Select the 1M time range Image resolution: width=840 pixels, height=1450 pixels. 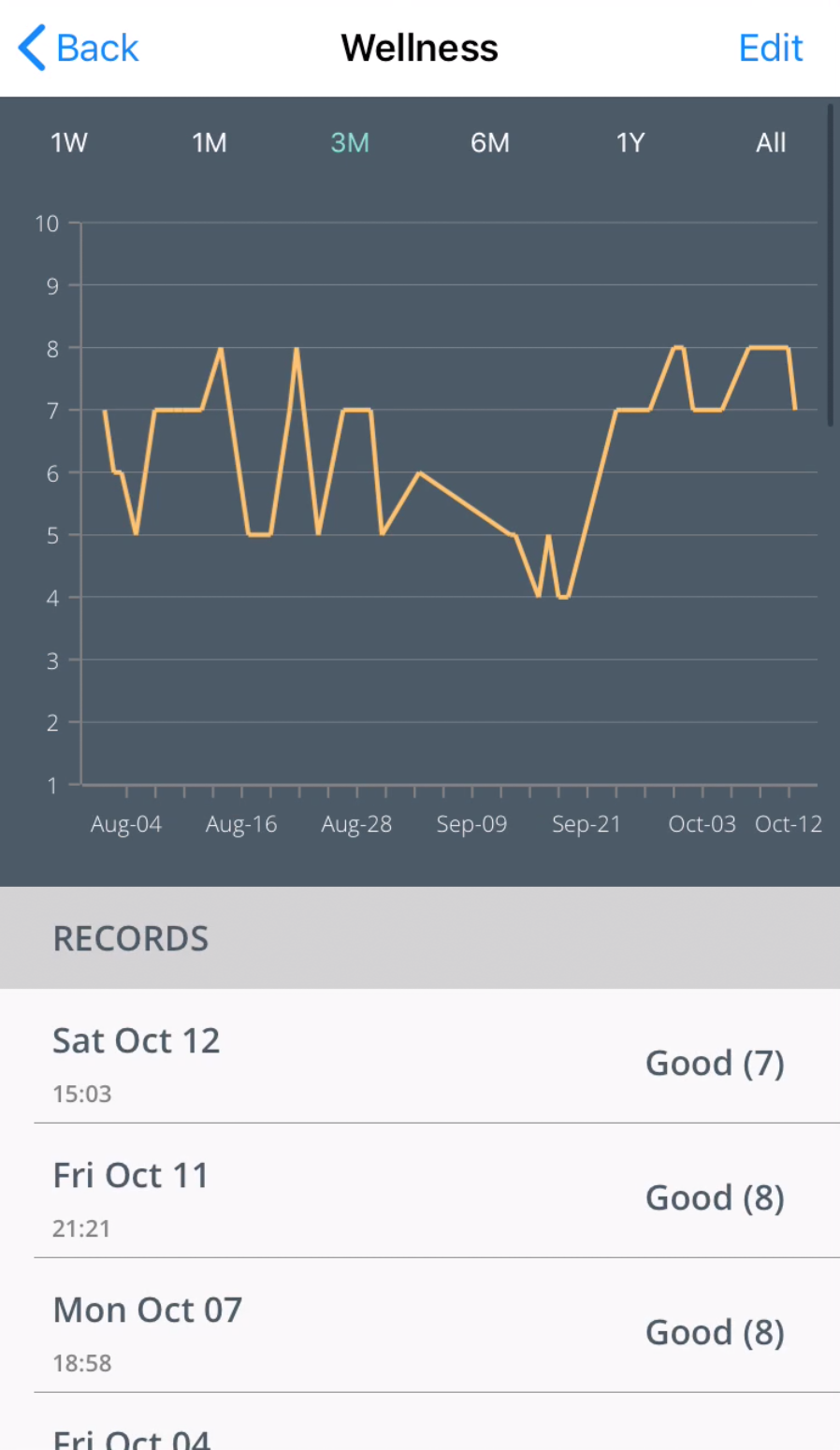click(210, 142)
